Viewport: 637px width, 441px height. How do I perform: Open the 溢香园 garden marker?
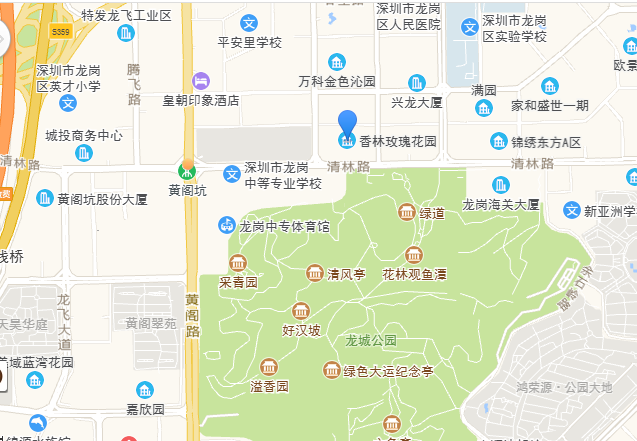pos(269,367)
